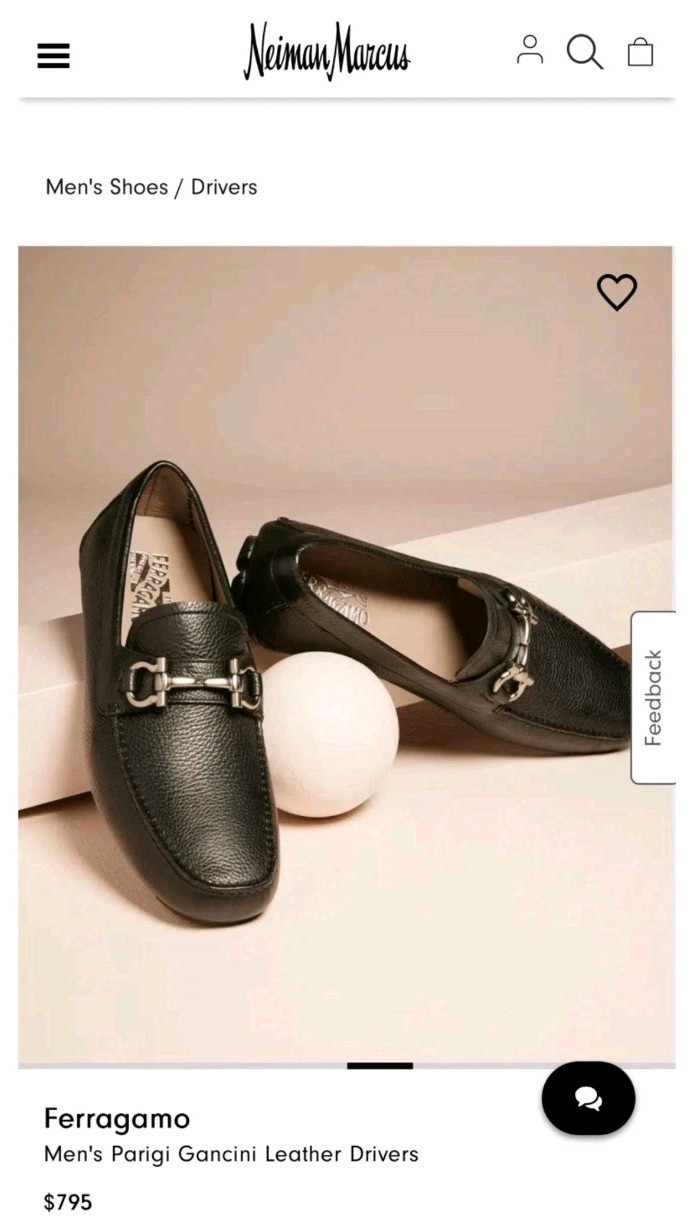This screenshot has height=1232, width=688.
Task: Open the shopping bag
Action: click(640, 51)
